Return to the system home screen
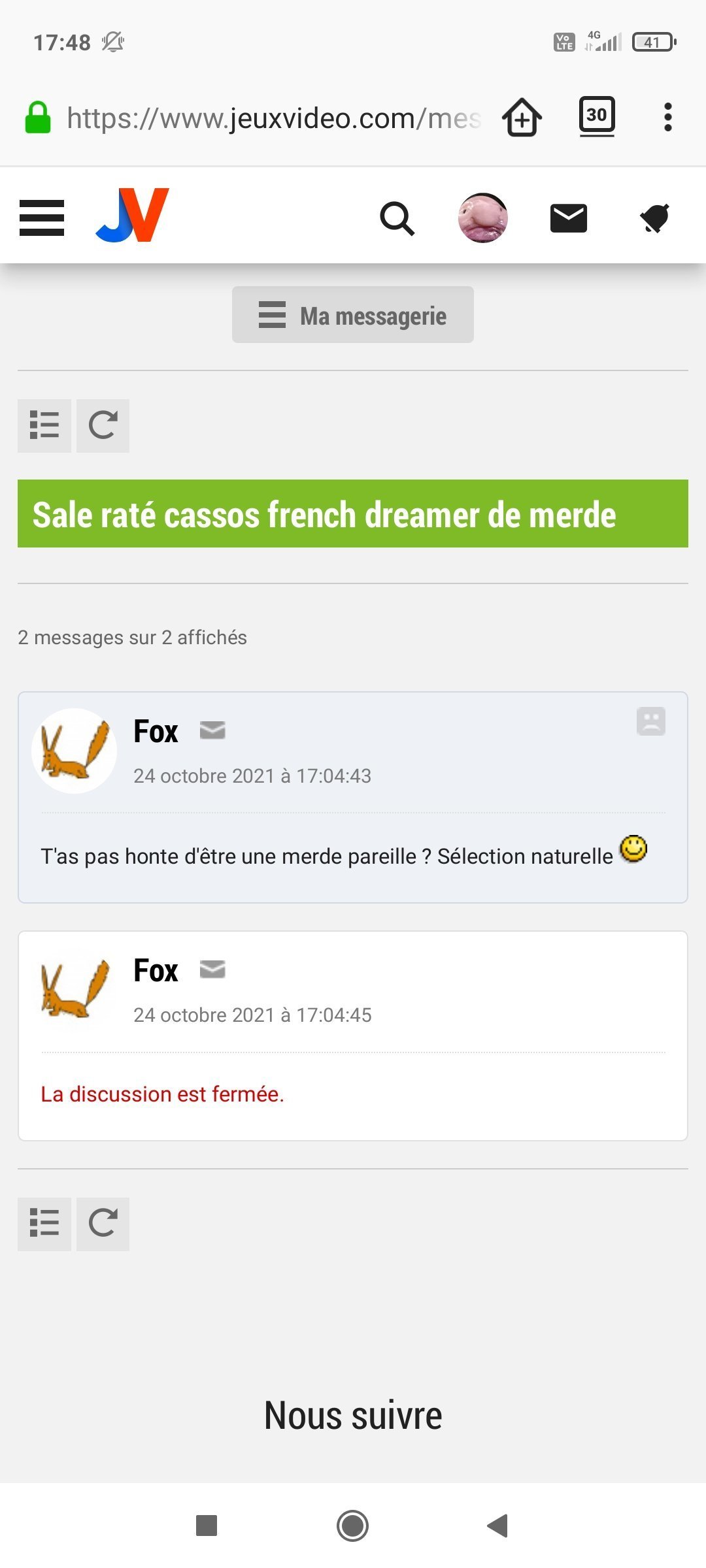Screen dimensions: 706x1568 (353, 1526)
